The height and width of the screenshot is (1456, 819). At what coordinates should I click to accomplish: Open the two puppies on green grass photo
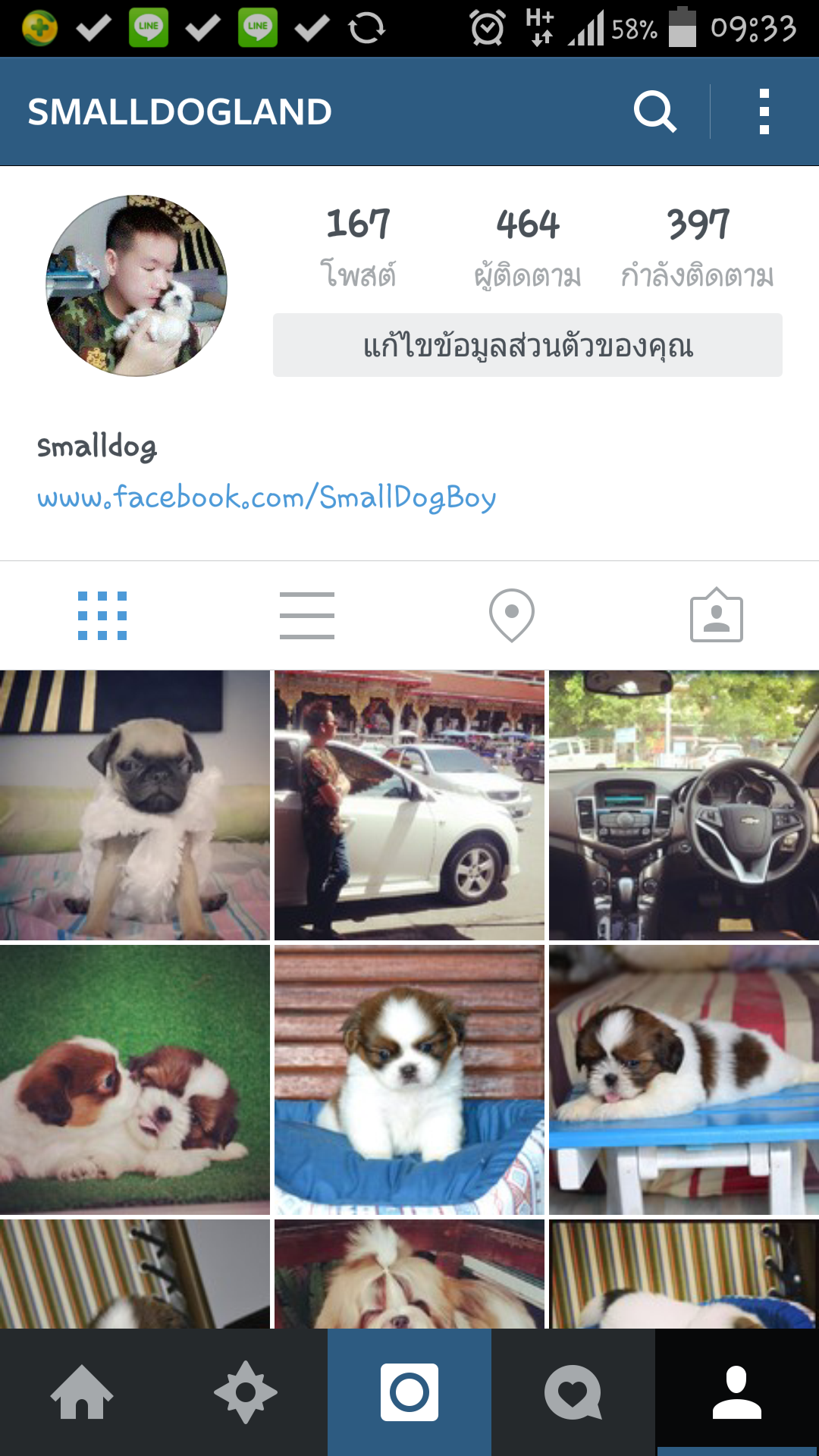(135, 1080)
